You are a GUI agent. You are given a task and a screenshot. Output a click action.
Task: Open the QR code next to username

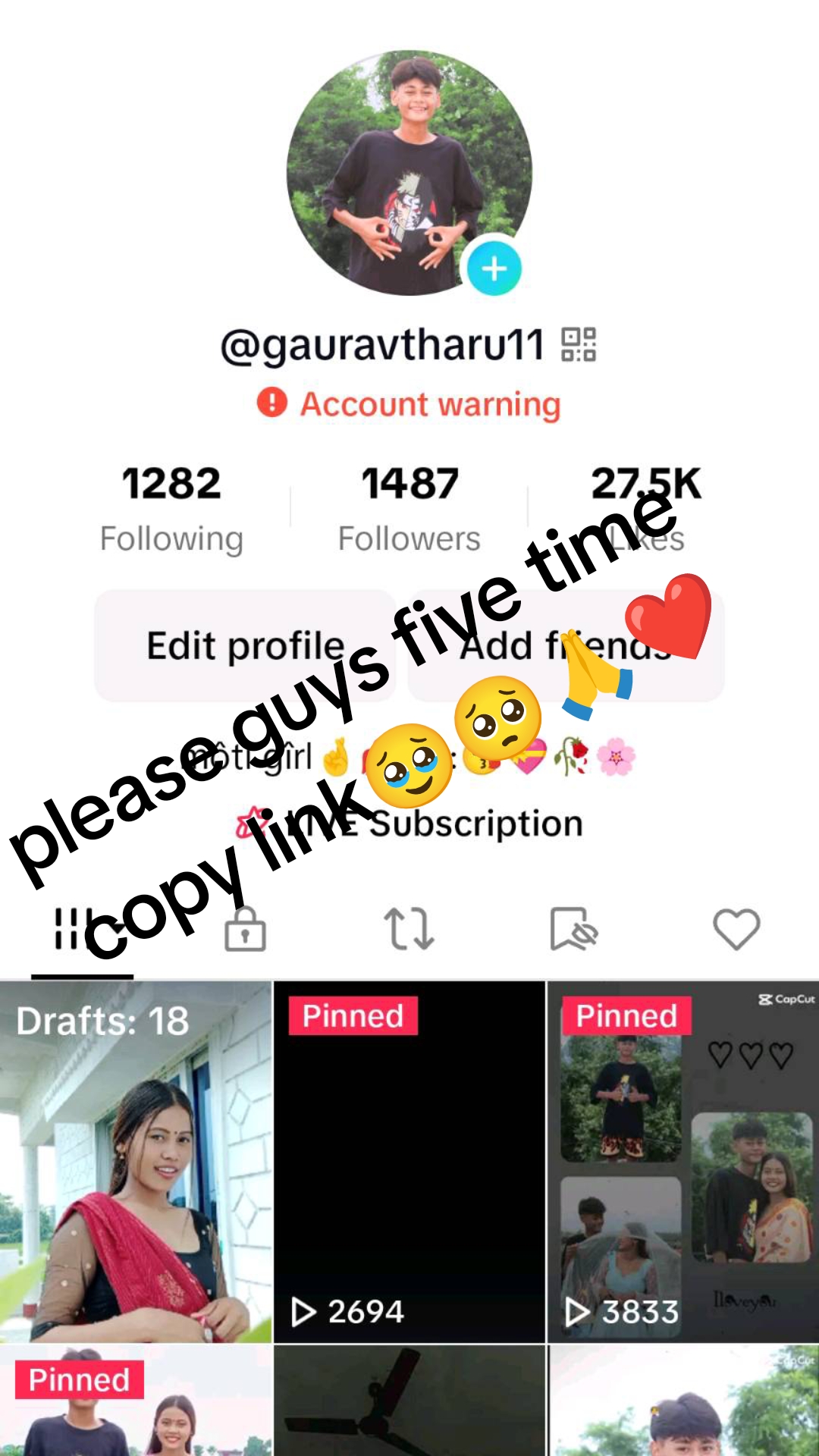tap(578, 344)
